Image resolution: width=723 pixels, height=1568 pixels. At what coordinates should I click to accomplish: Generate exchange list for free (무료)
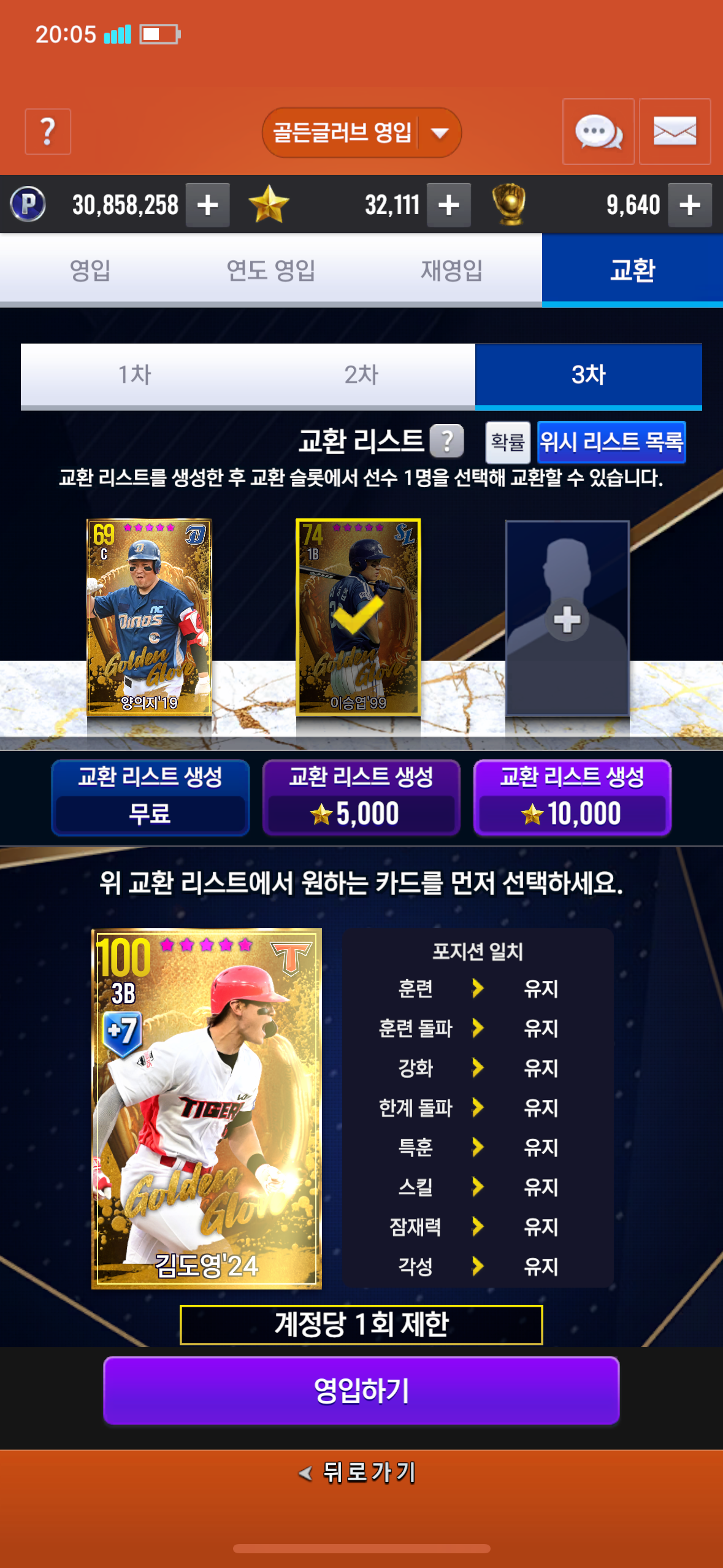(x=150, y=797)
